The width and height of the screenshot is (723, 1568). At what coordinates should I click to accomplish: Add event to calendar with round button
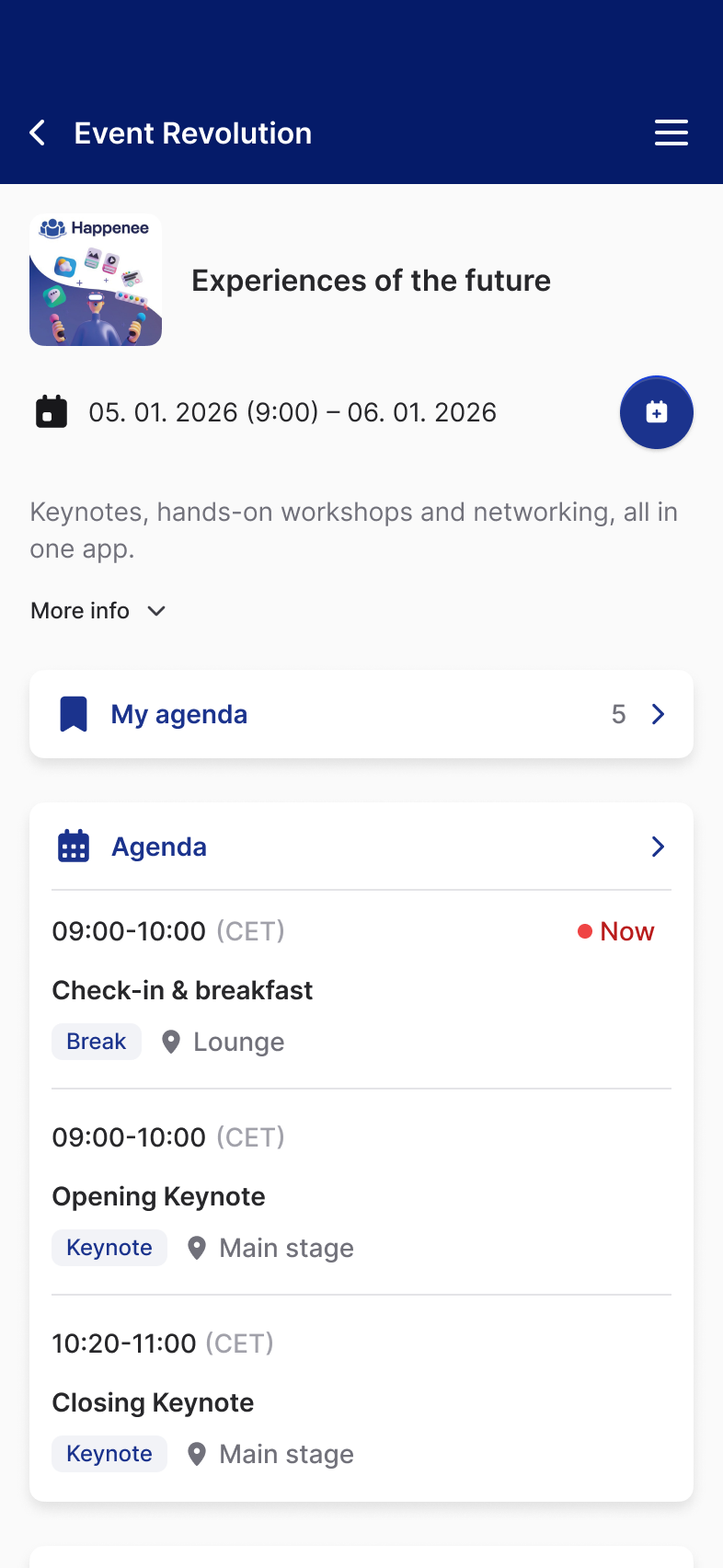click(x=657, y=412)
